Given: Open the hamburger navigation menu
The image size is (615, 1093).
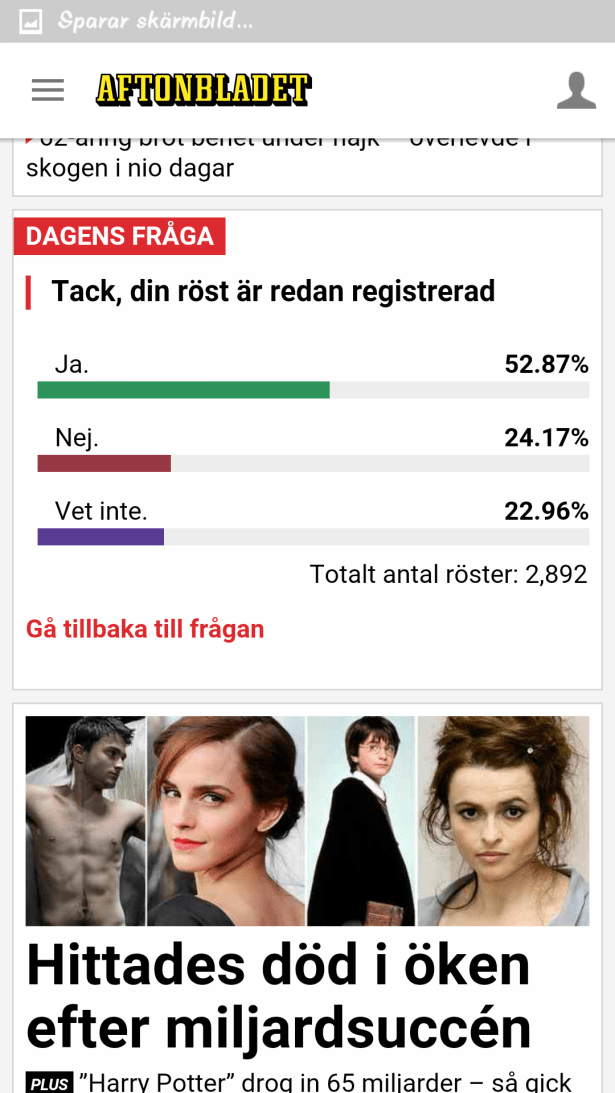Looking at the screenshot, I should click(x=47, y=90).
